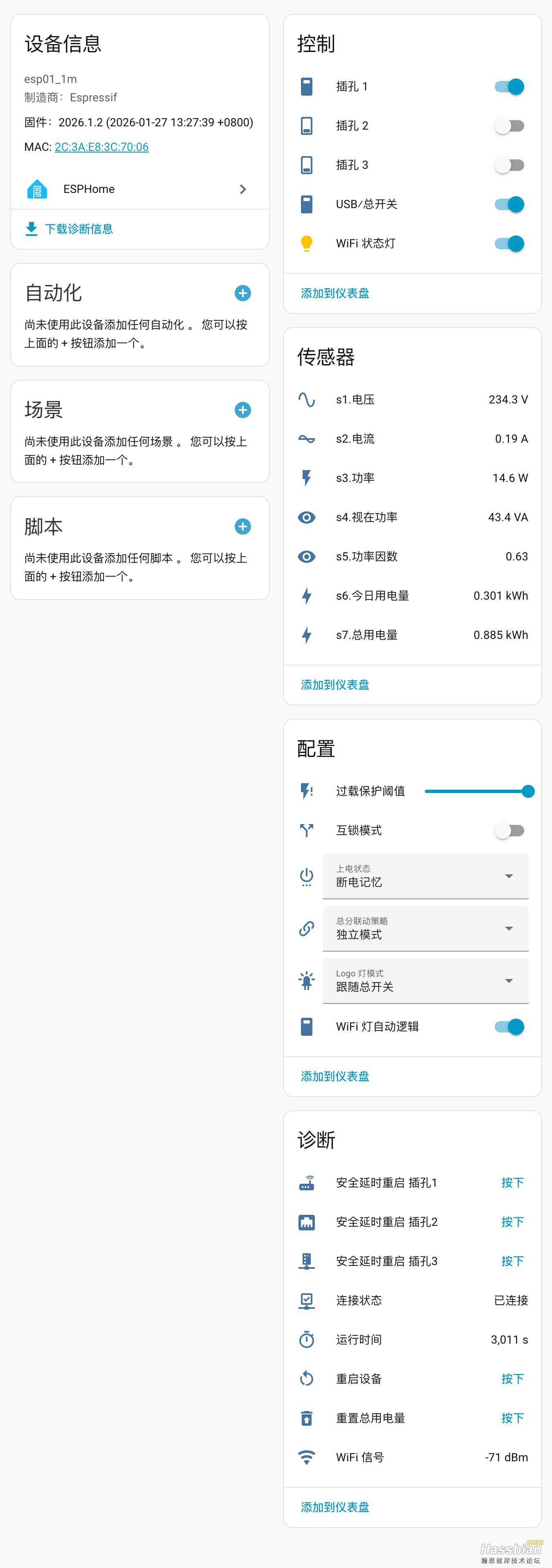Screen dimensions: 552x1568
Task: Toggle 插孔 2 switch on
Action: 509,125
